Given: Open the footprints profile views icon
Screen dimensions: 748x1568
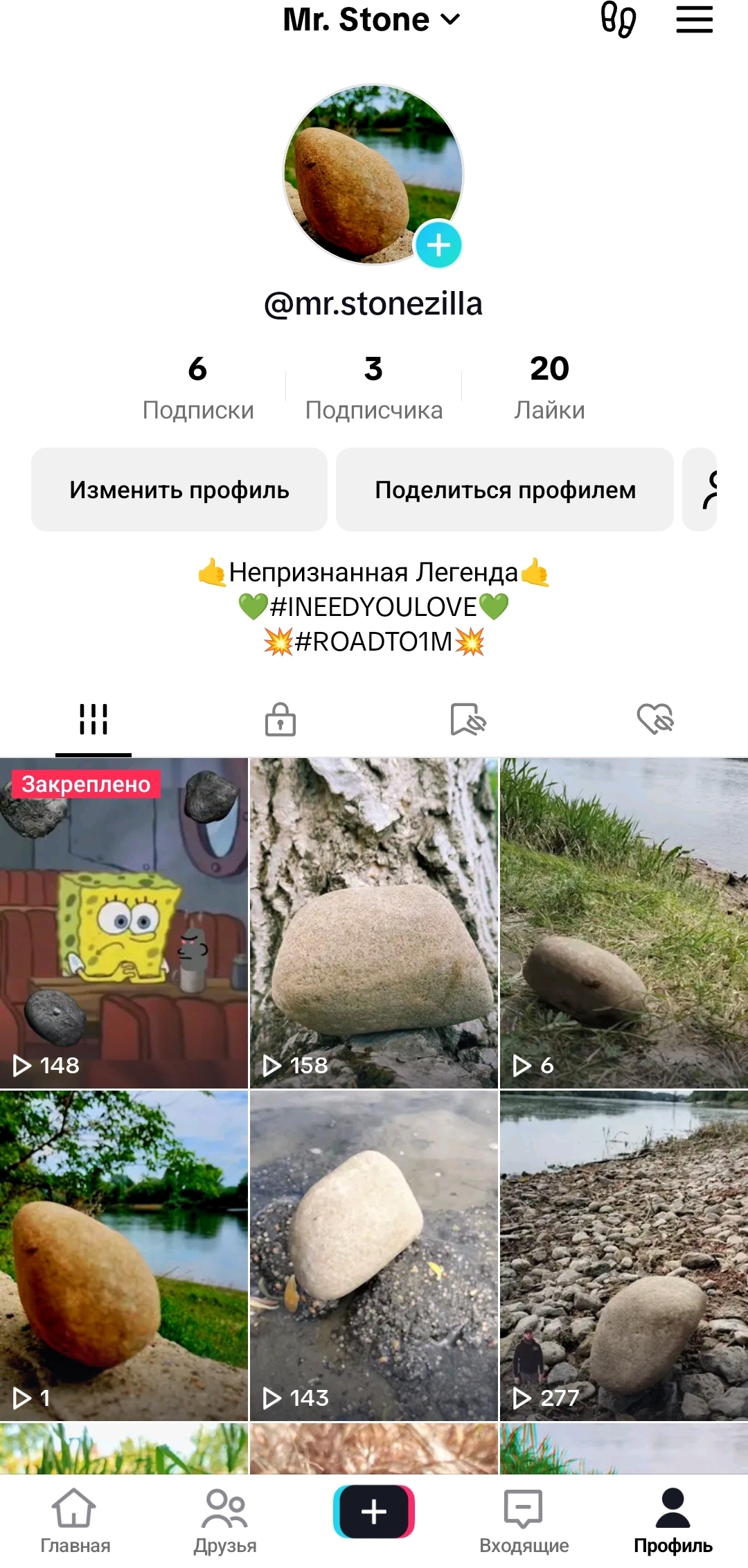Looking at the screenshot, I should [618, 19].
